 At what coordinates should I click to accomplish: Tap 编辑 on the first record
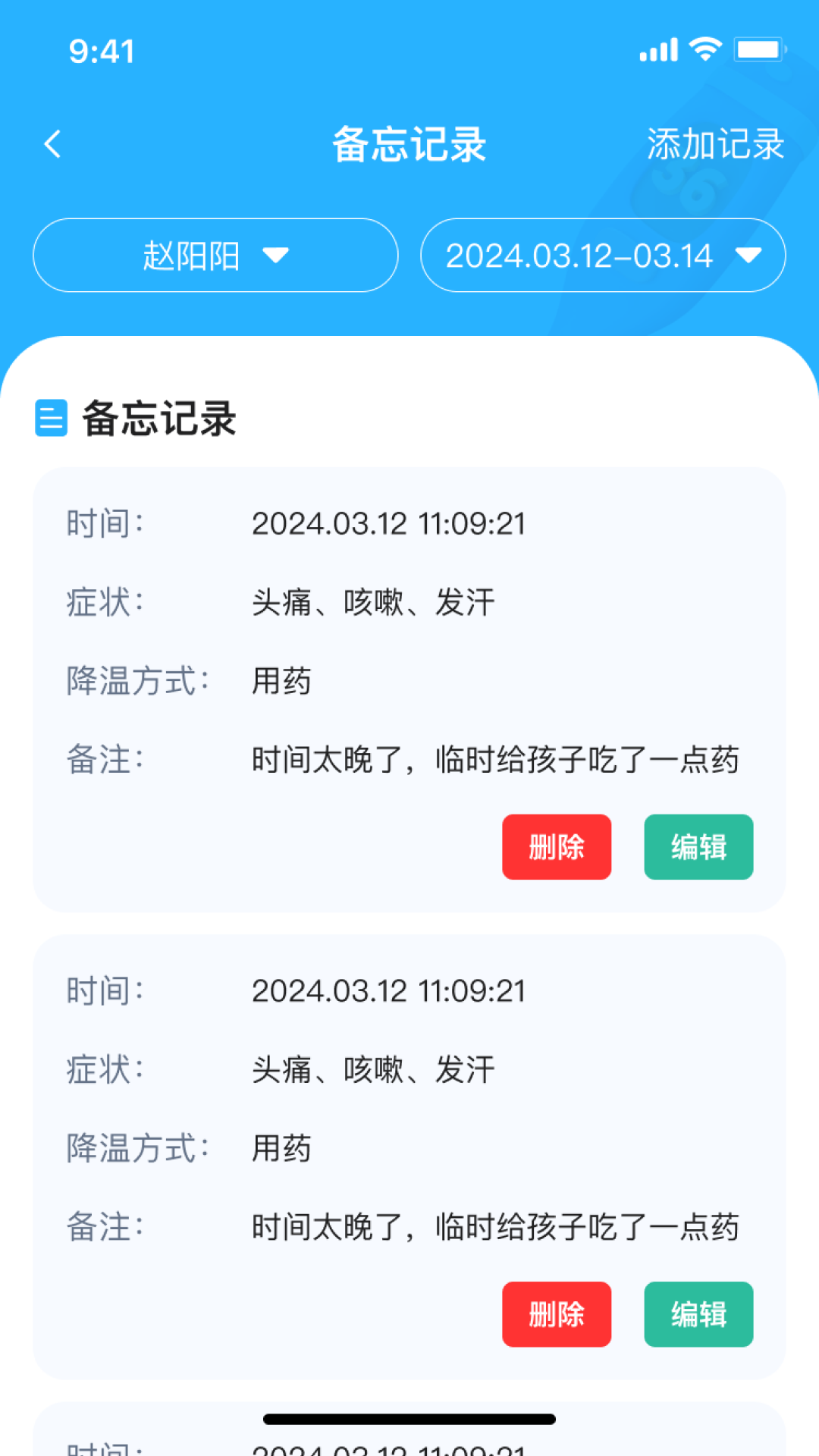(698, 847)
